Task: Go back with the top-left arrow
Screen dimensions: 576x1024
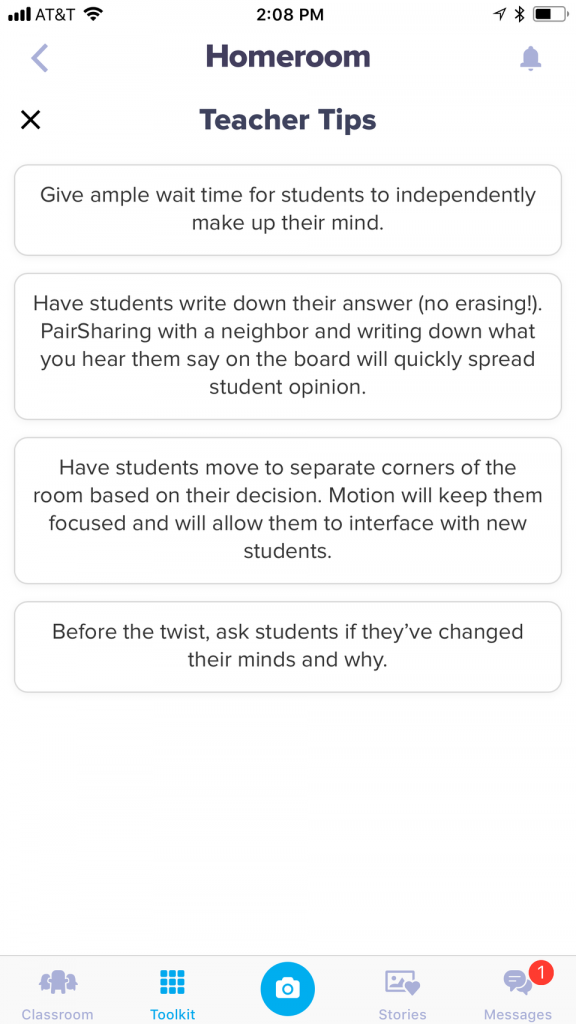Action: click(39, 57)
